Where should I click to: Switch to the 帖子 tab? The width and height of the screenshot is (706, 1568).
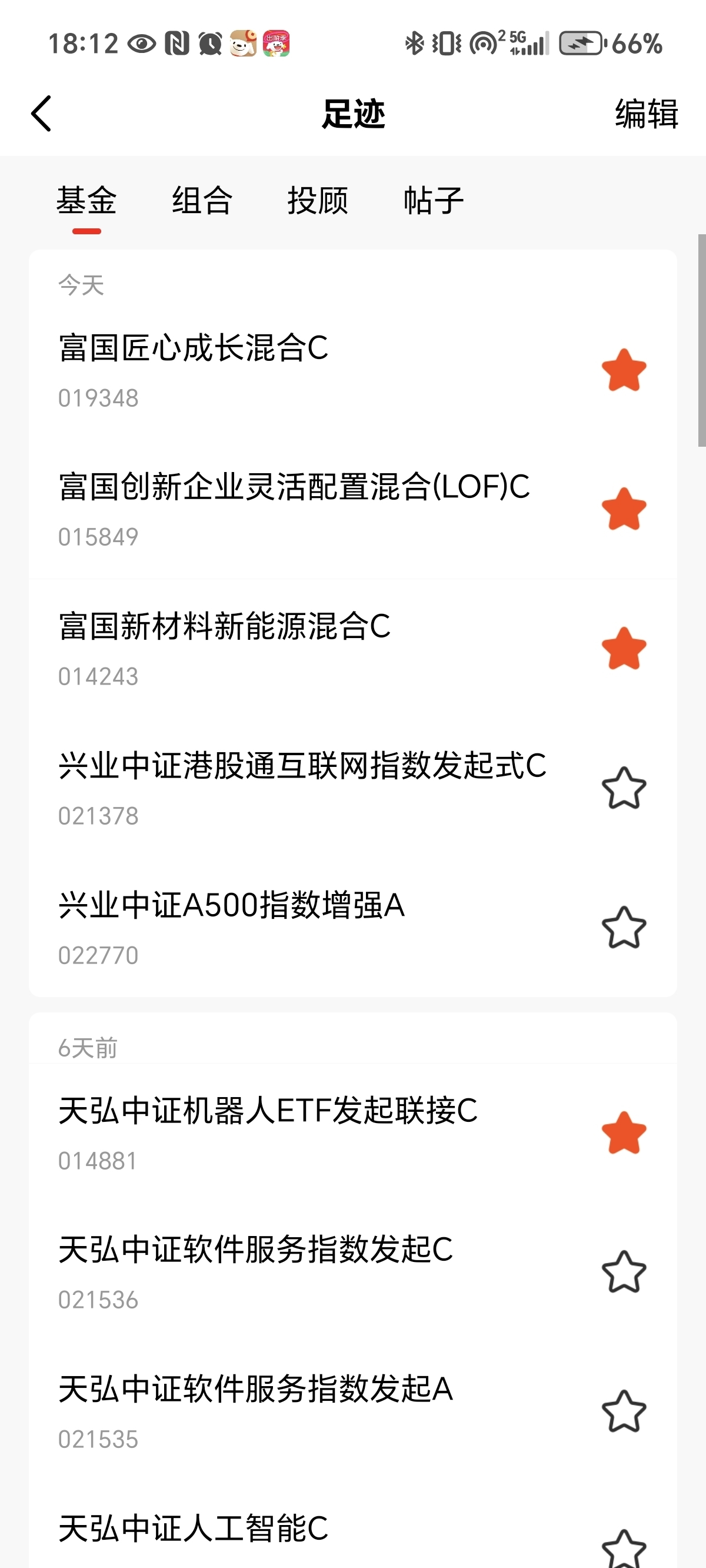pos(434,200)
